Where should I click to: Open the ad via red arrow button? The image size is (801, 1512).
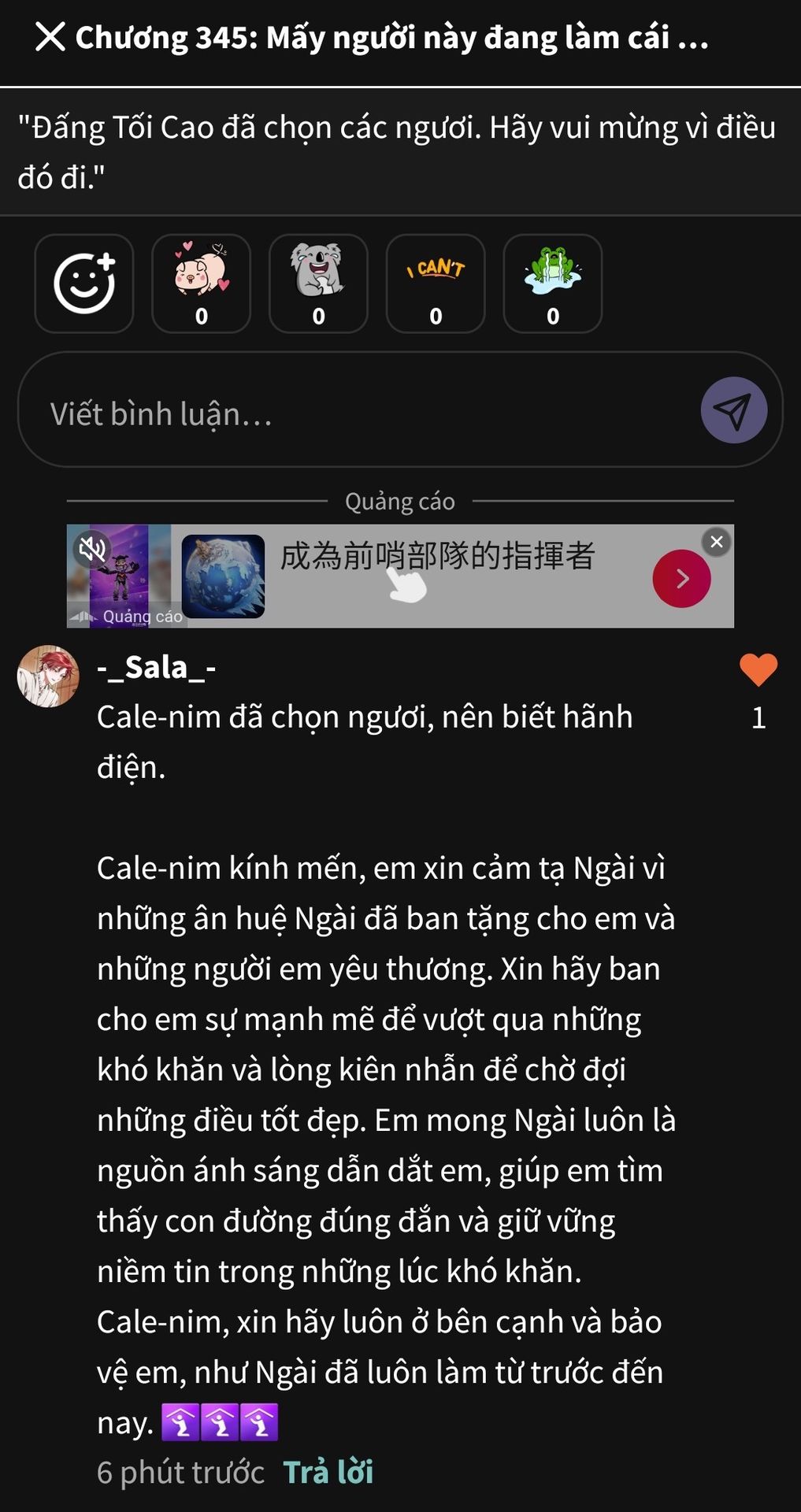coord(682,579)
